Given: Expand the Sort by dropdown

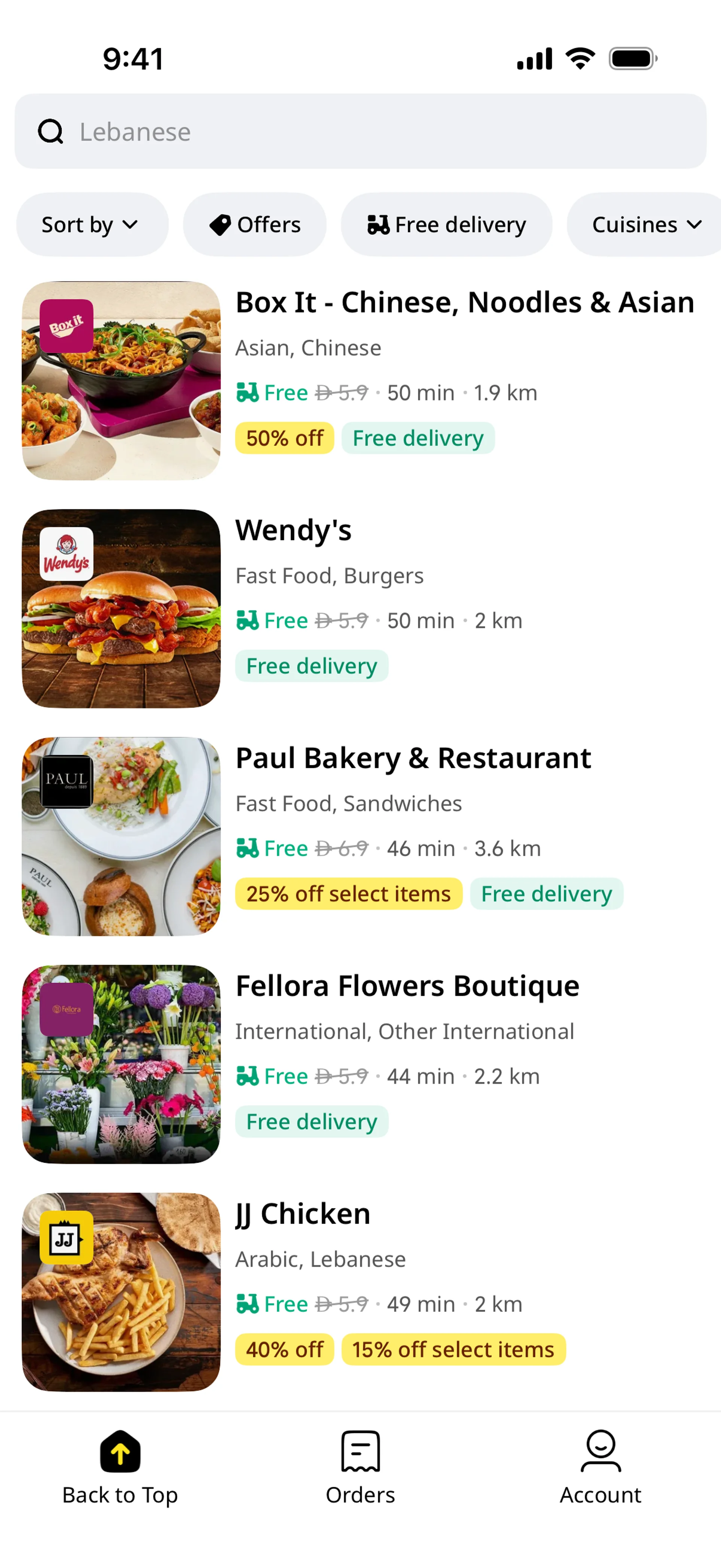Looking at the screenshot, I should pos(92,225).
